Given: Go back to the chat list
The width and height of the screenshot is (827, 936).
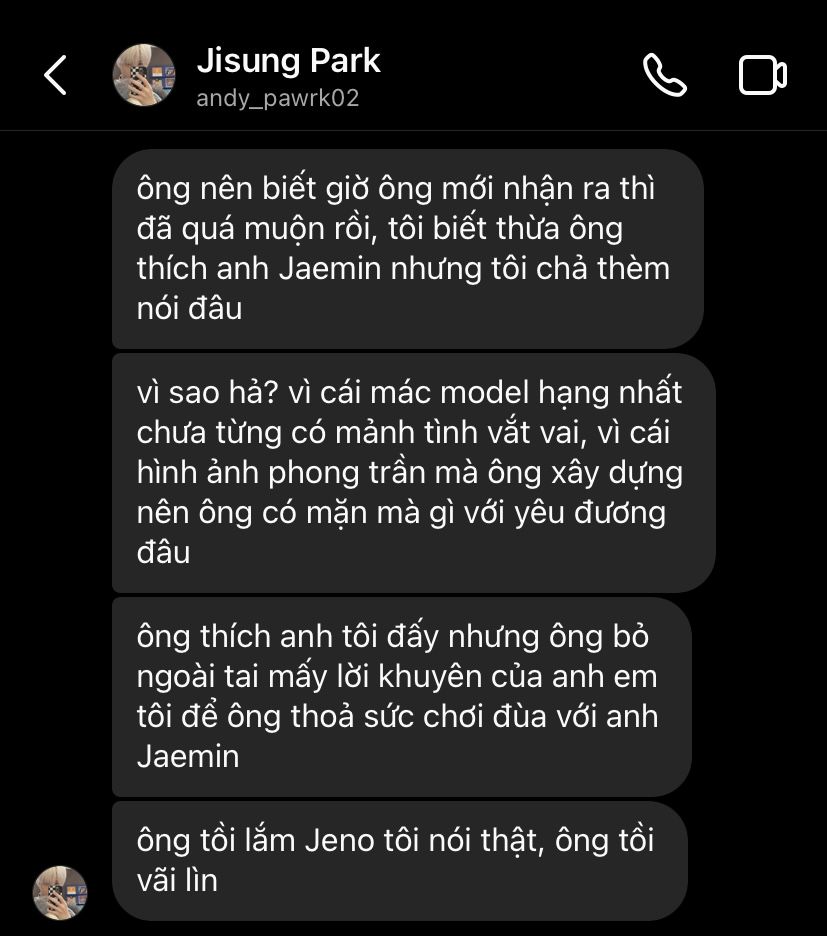Looking at the screenshot, I should 56,75.
